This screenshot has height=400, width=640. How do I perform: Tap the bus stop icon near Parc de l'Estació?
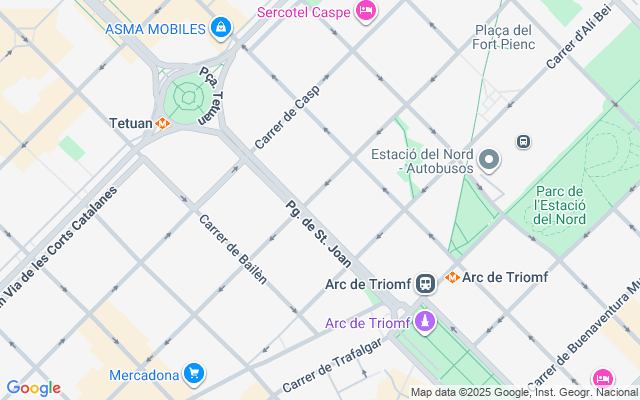pyautogui.click(x=523, y=142)
